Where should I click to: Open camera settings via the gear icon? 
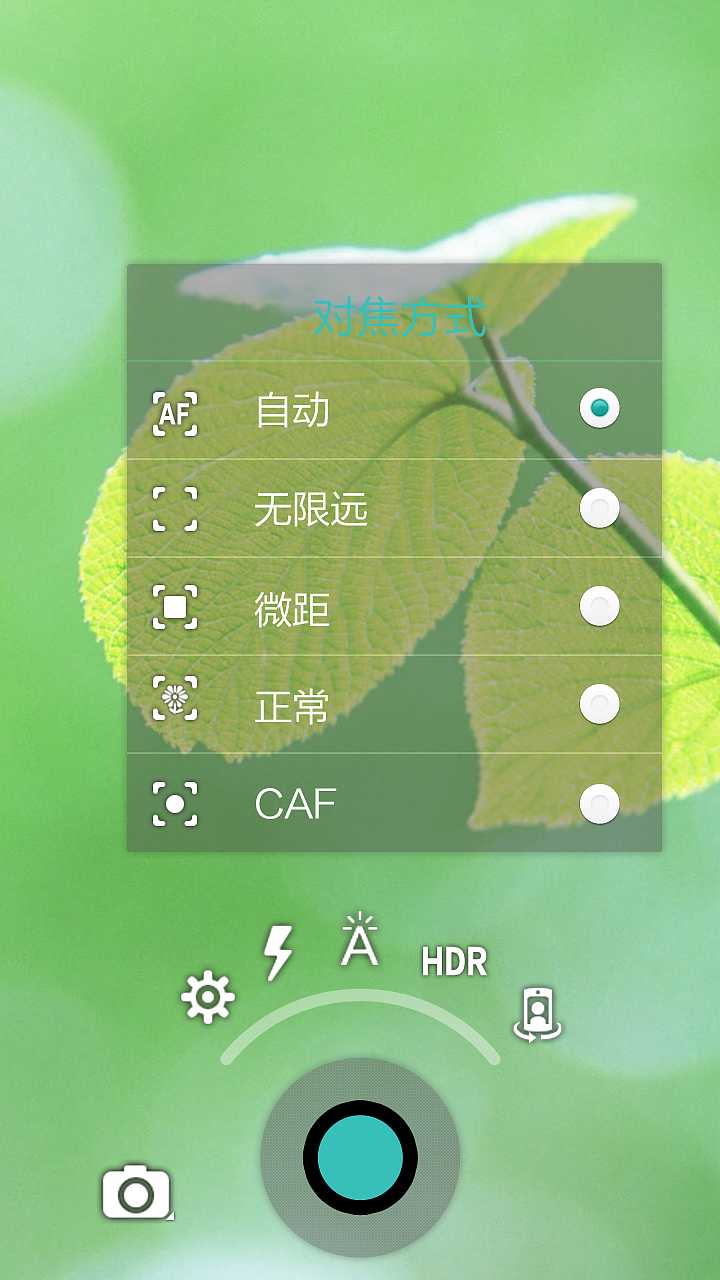pos(204,996)
